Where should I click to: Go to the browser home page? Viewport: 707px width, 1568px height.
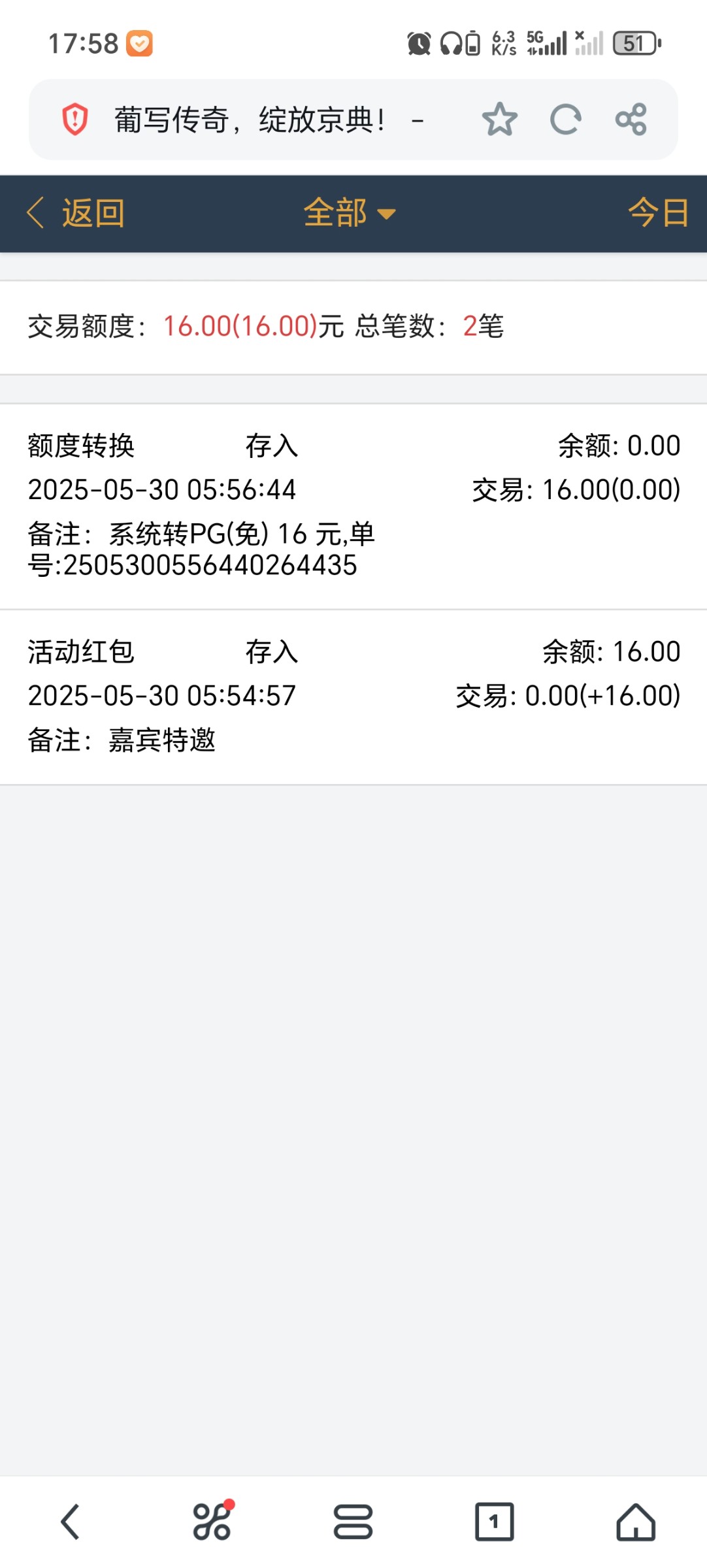(636, 1522)
